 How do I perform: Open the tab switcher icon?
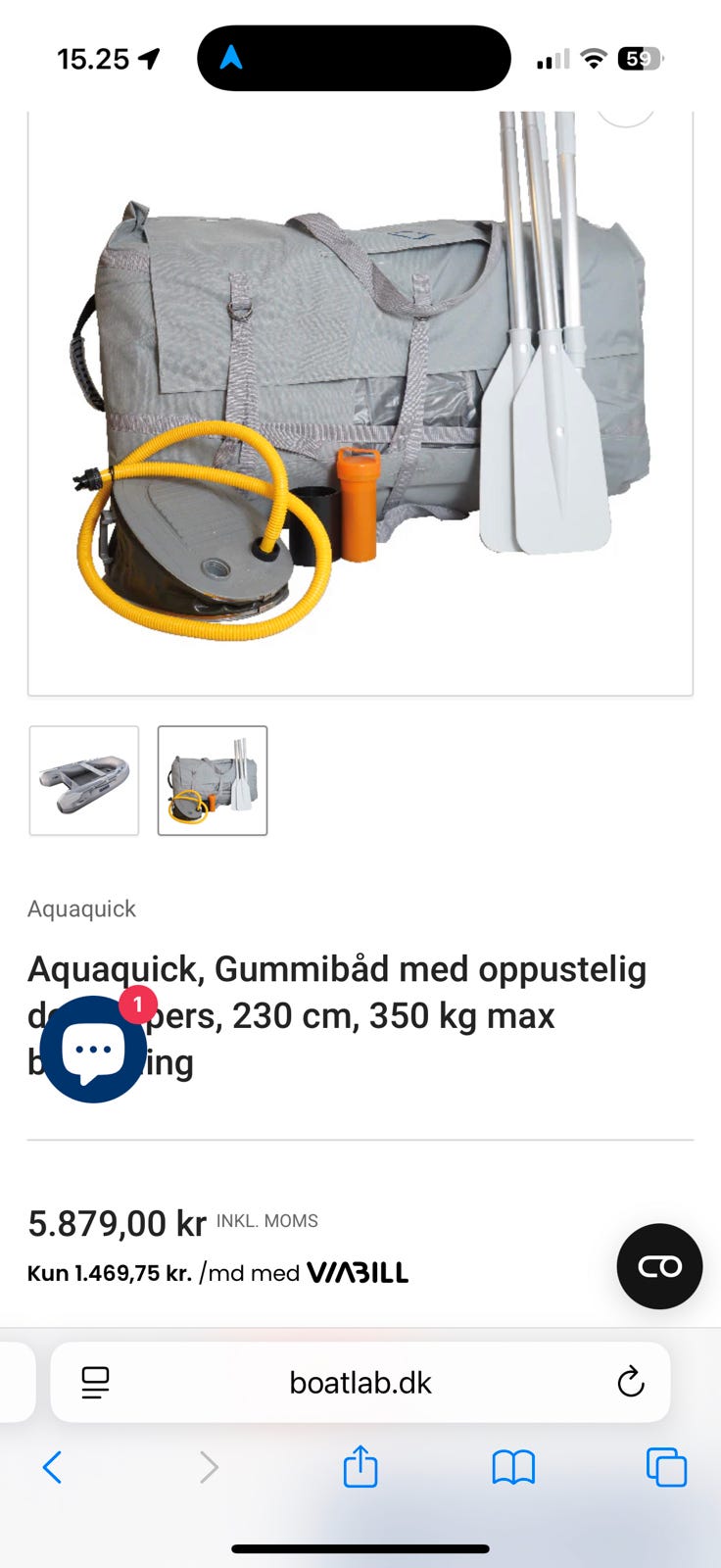(666, 1467)
